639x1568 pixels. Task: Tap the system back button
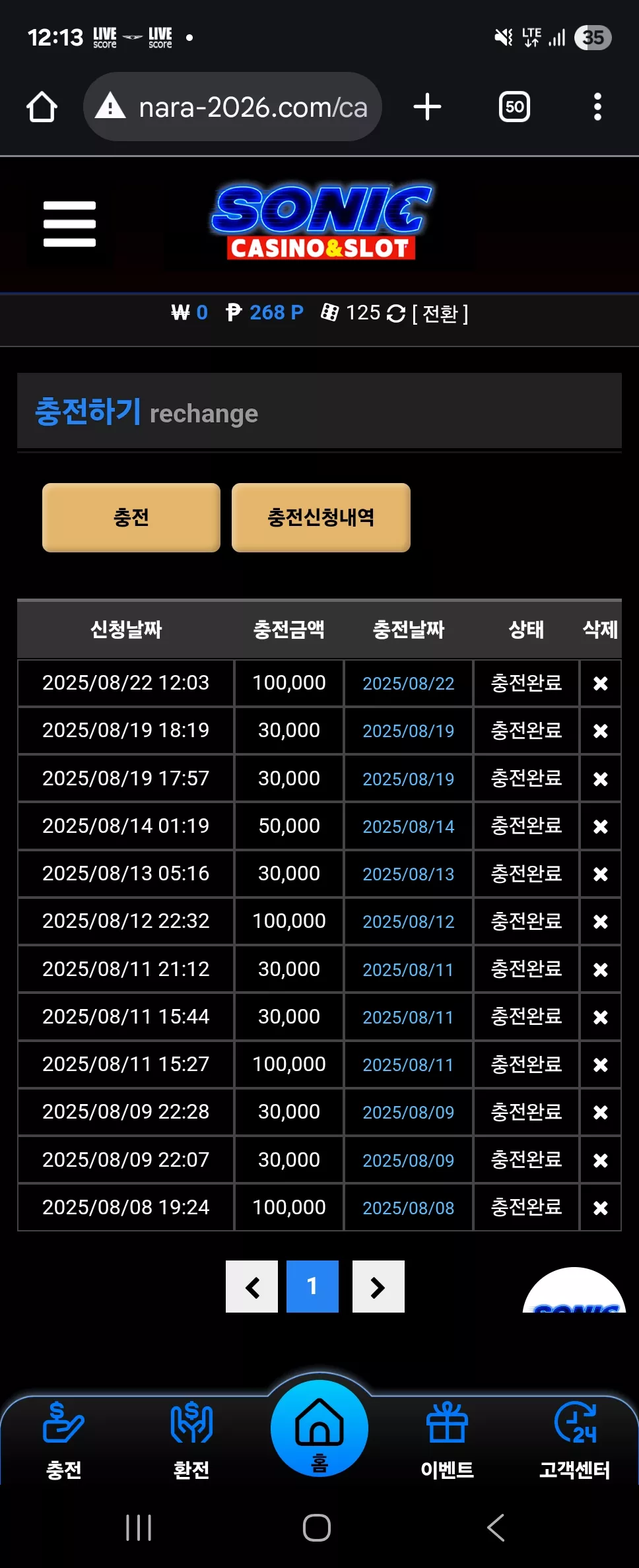(x=496, y=1528)
